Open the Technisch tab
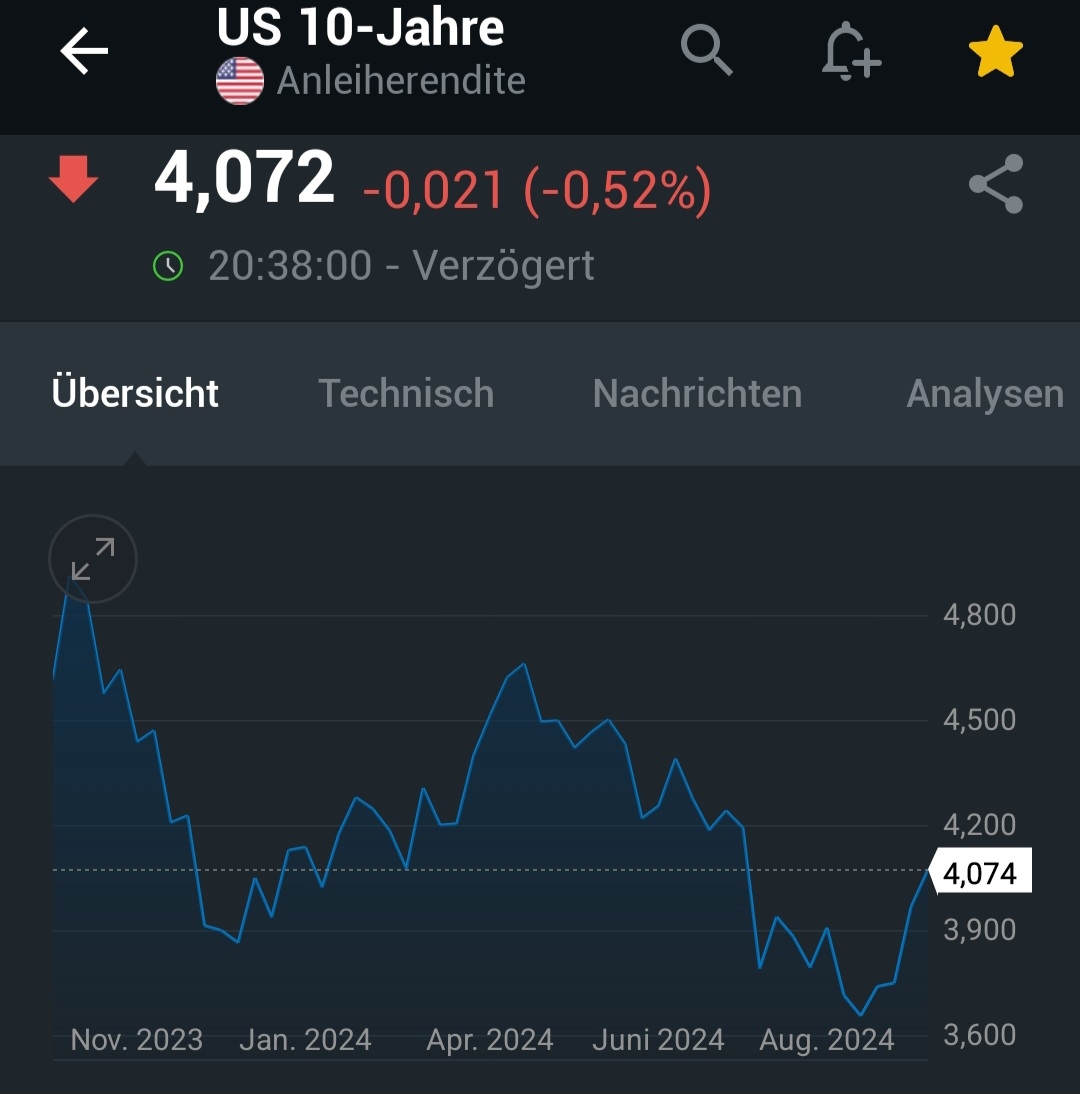1080x1094 pixels. [406, 393]
